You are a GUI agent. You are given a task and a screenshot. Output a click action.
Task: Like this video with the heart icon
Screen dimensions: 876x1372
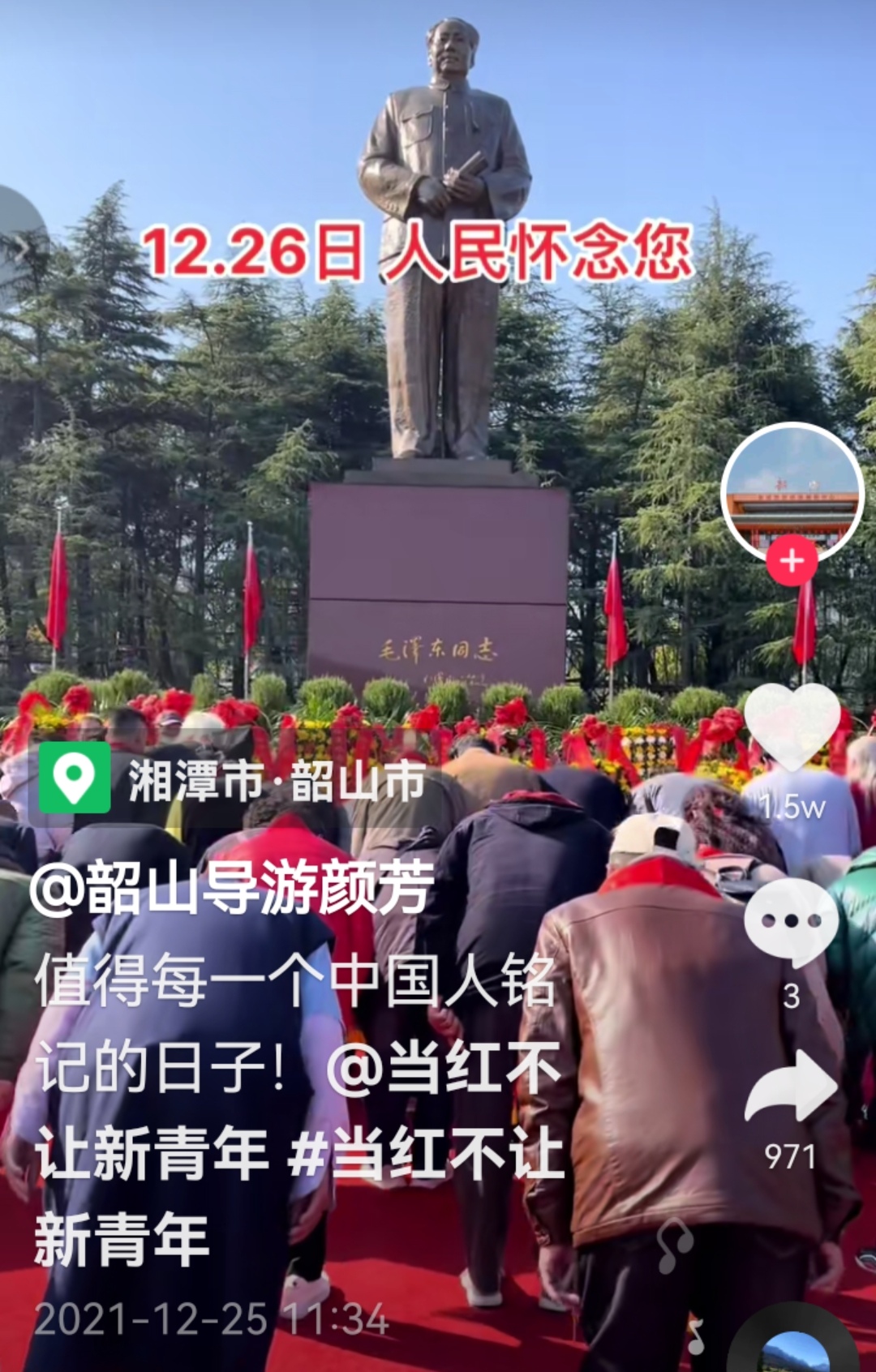[792, 726]
